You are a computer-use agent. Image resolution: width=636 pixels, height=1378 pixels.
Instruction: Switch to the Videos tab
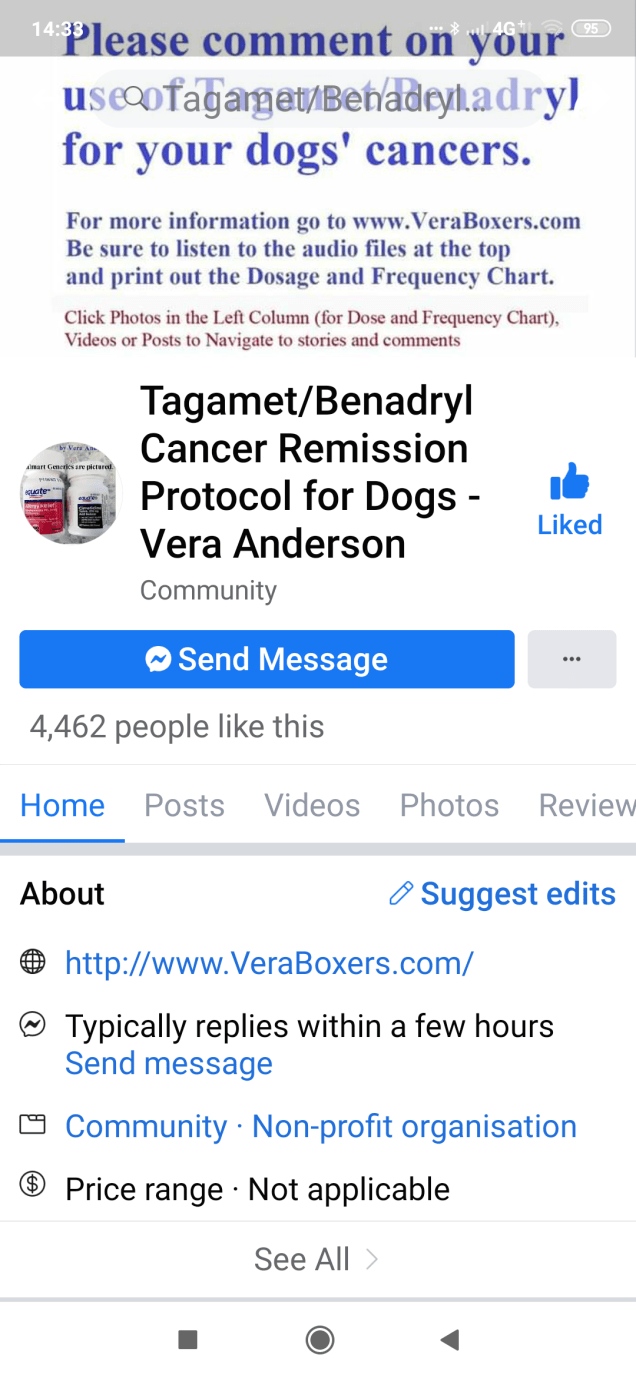click(312, 805)
